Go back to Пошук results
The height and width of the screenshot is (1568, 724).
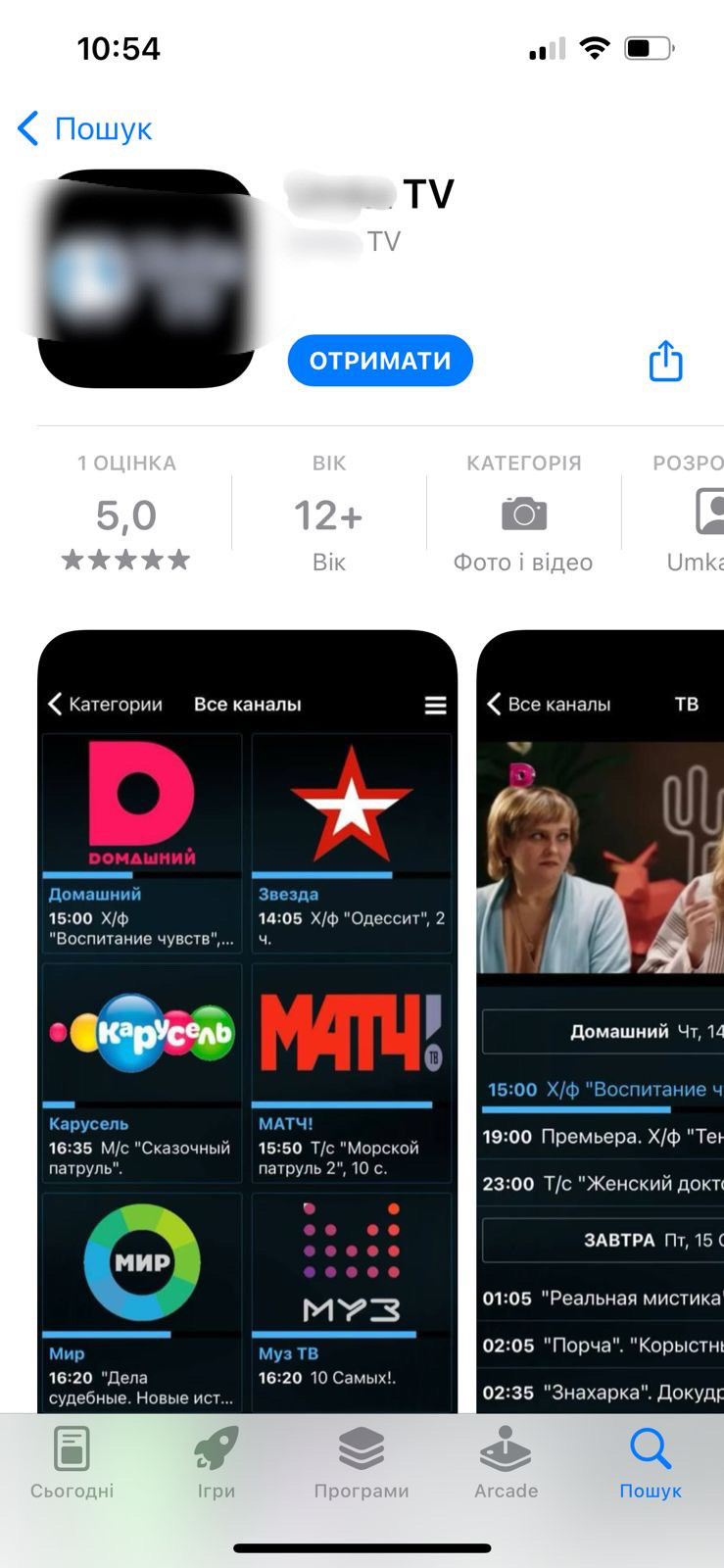point(85,128)
